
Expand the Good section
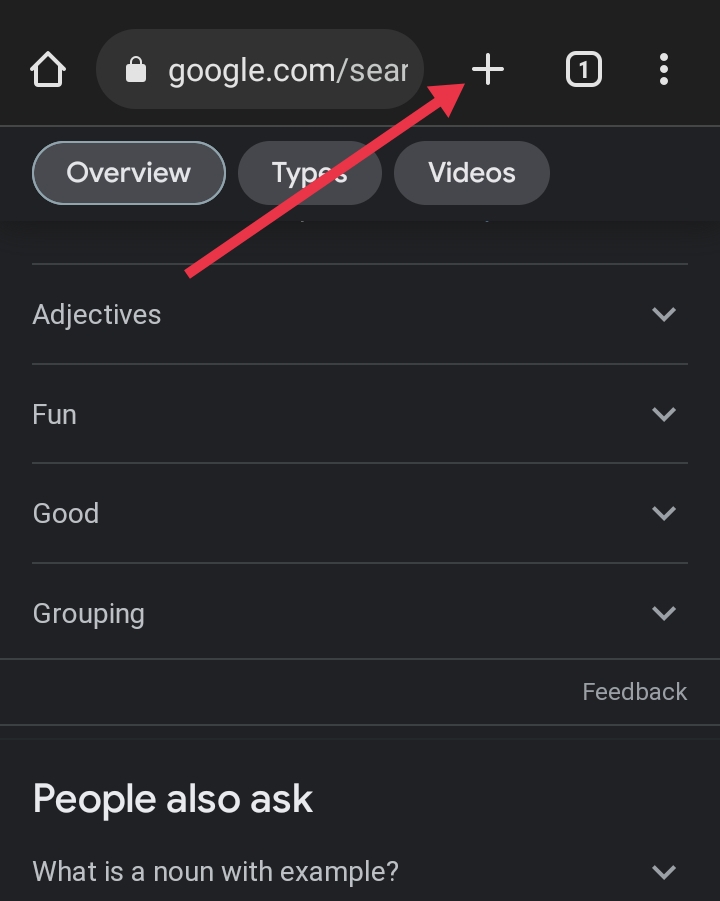point(360,513)
